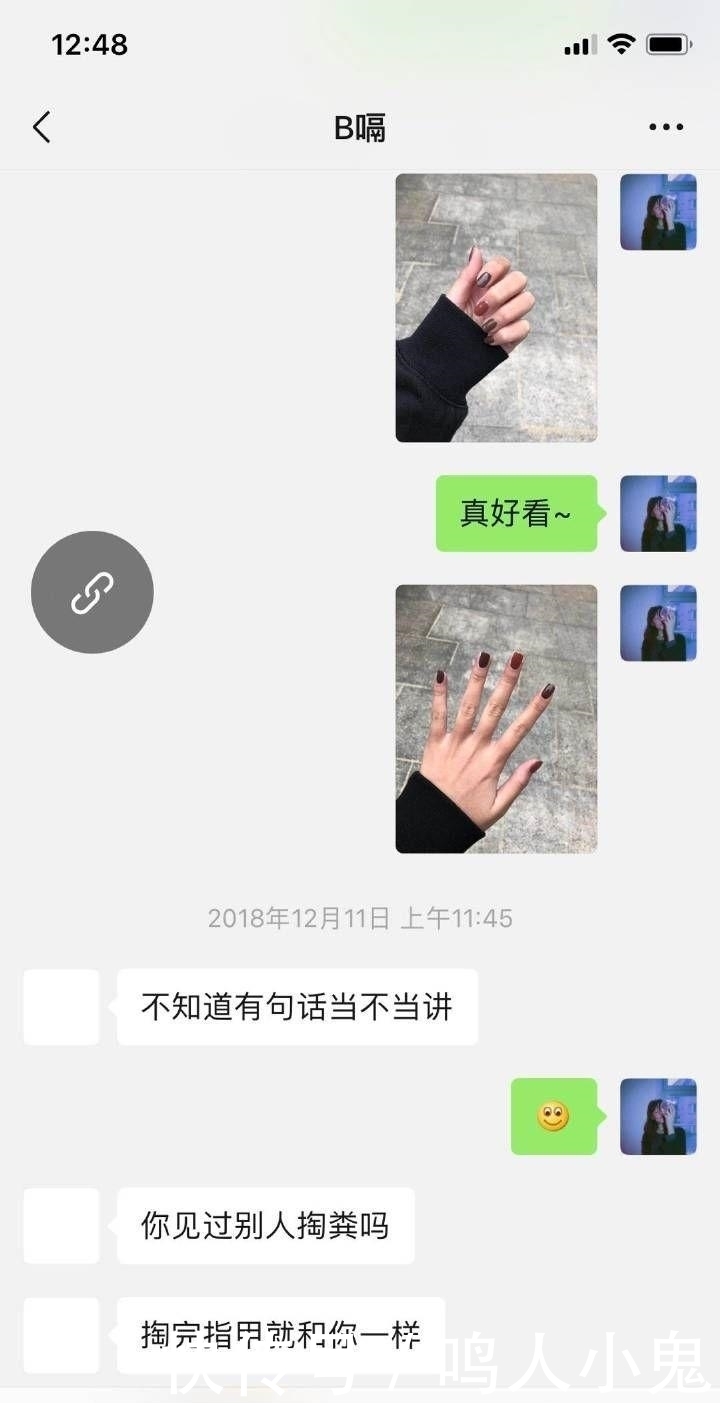720x1403 pixels.
Task: Open B嗝's profile via their avatar
Action: 61,1007
